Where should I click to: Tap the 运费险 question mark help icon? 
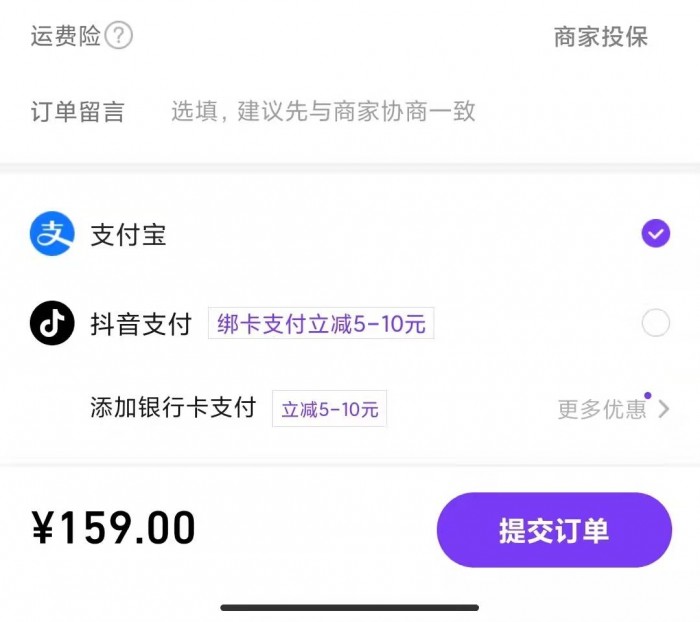click(x=119, y=37)
